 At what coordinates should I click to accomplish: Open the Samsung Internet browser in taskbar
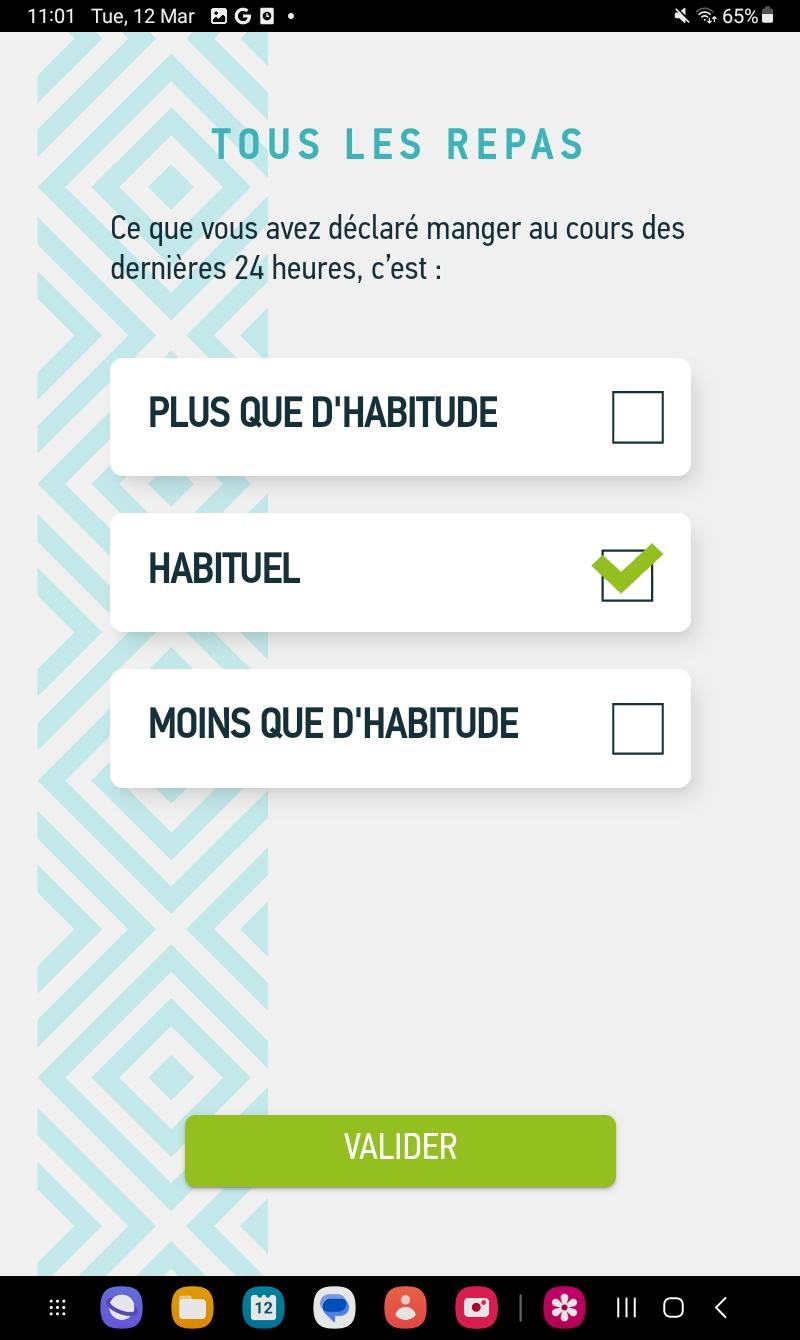tap(121, 1307)
